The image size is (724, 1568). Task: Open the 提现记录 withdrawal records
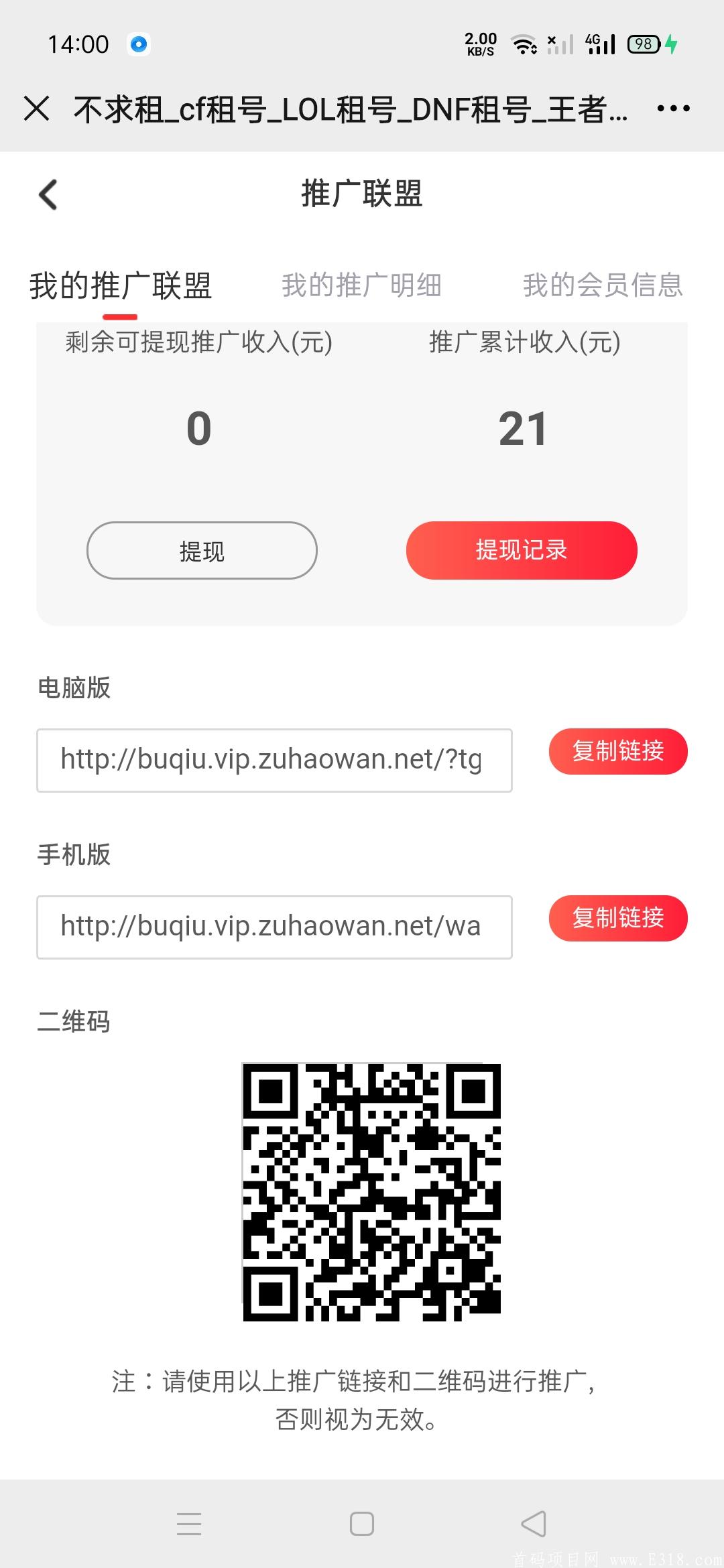522,550
